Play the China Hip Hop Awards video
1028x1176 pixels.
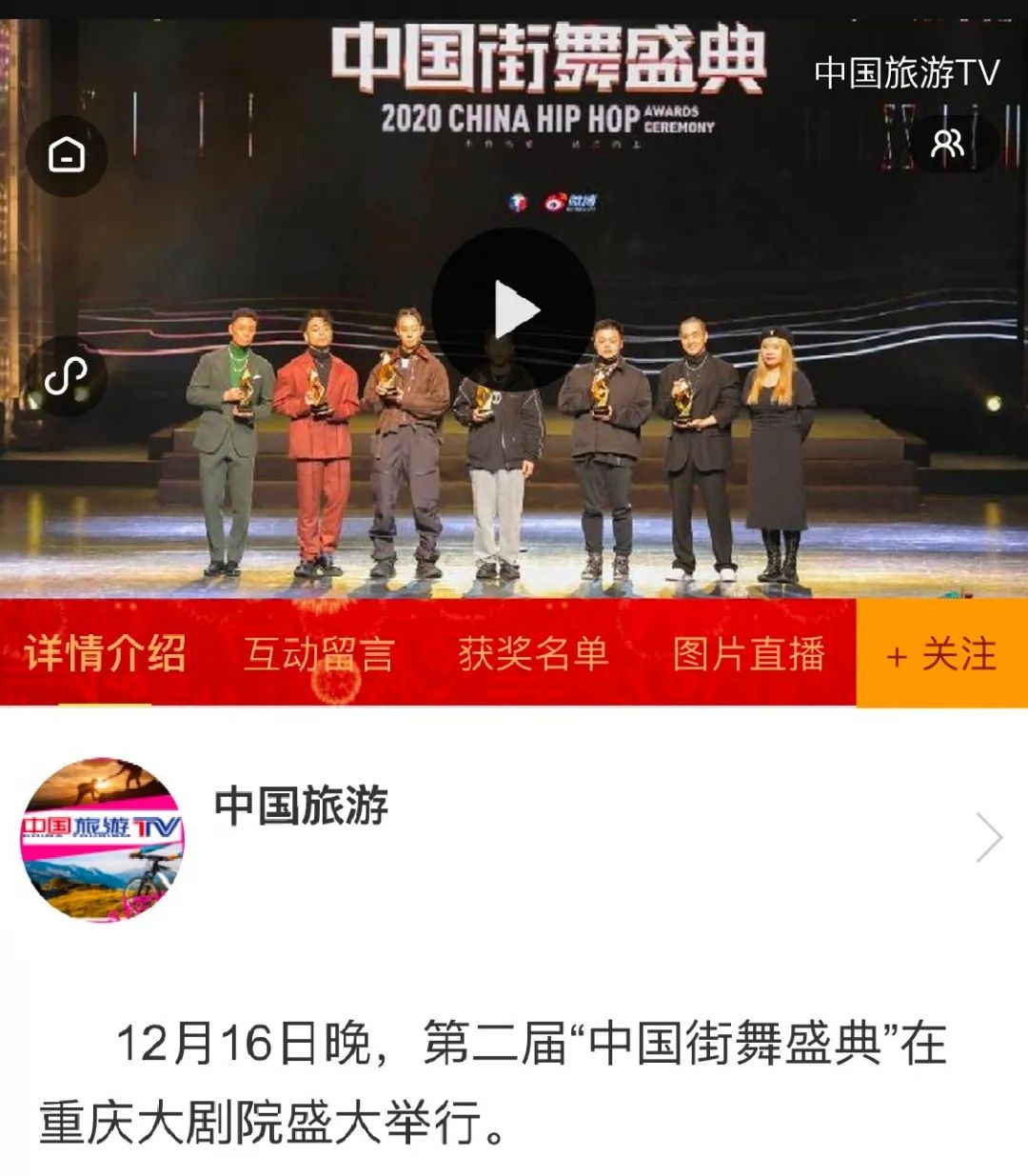point(514,309)
